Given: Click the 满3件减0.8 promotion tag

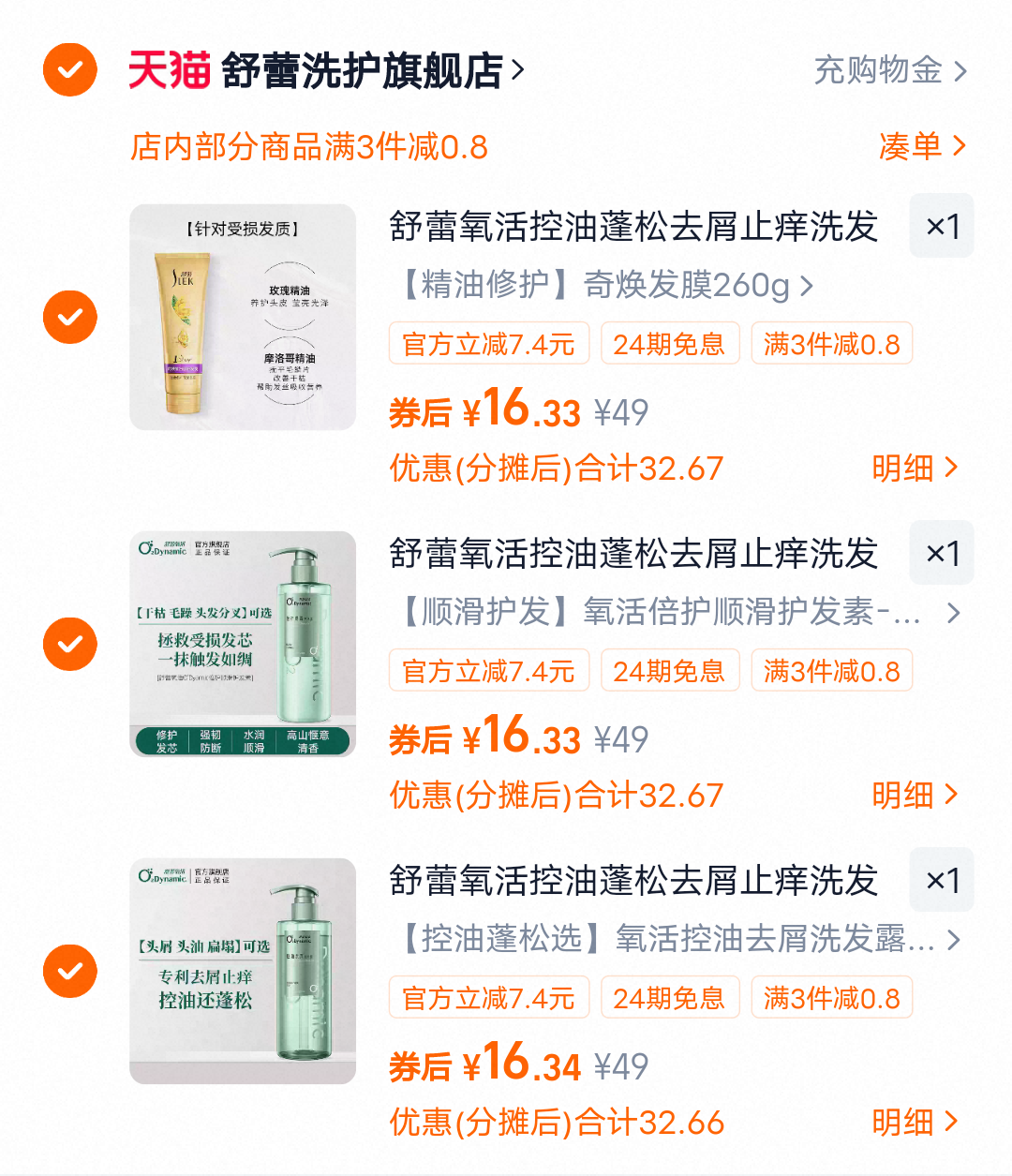Looking at the screenshot, I should coord(831,343).
